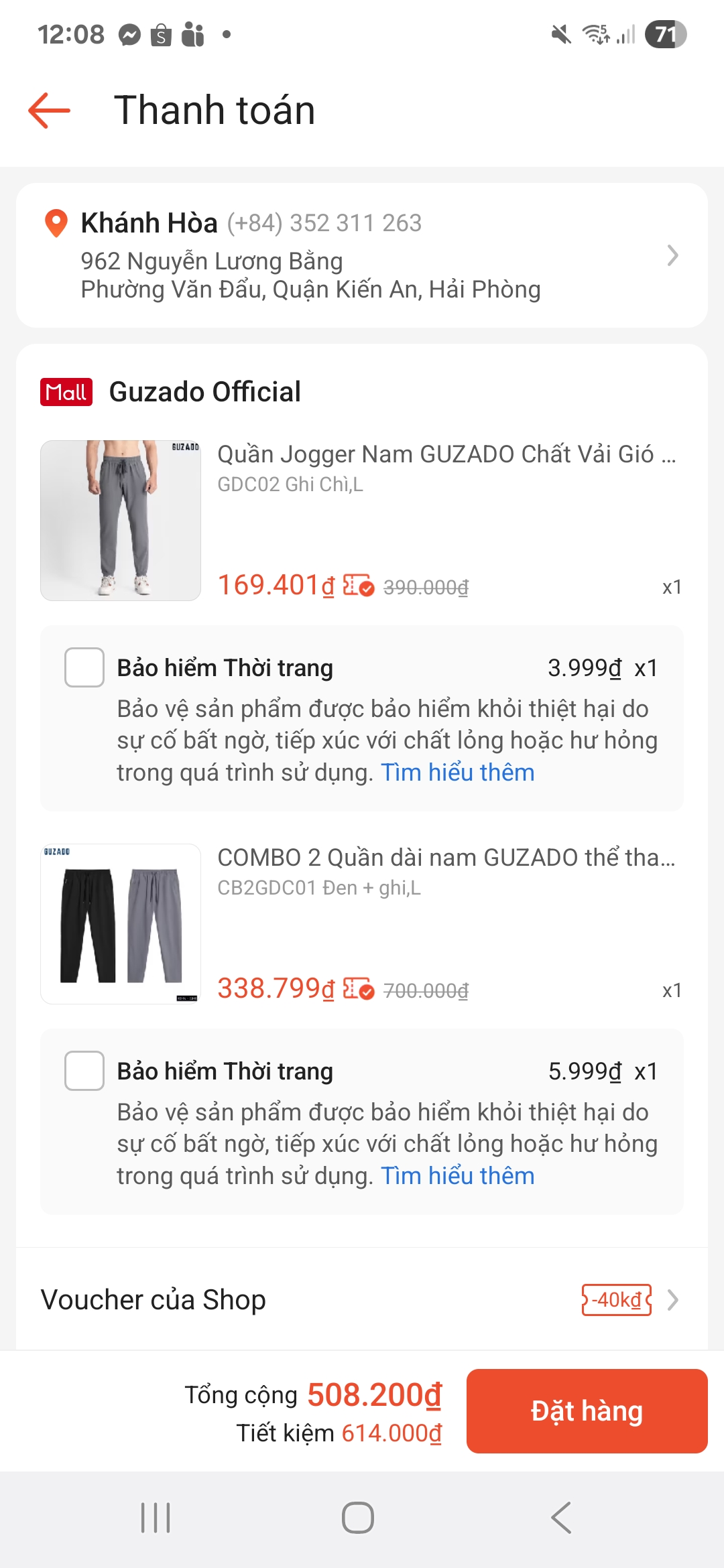Viewport: 724px width, 1568px height.
Task: Open the Guzado Official shop
Action: [x=204, y=392]
